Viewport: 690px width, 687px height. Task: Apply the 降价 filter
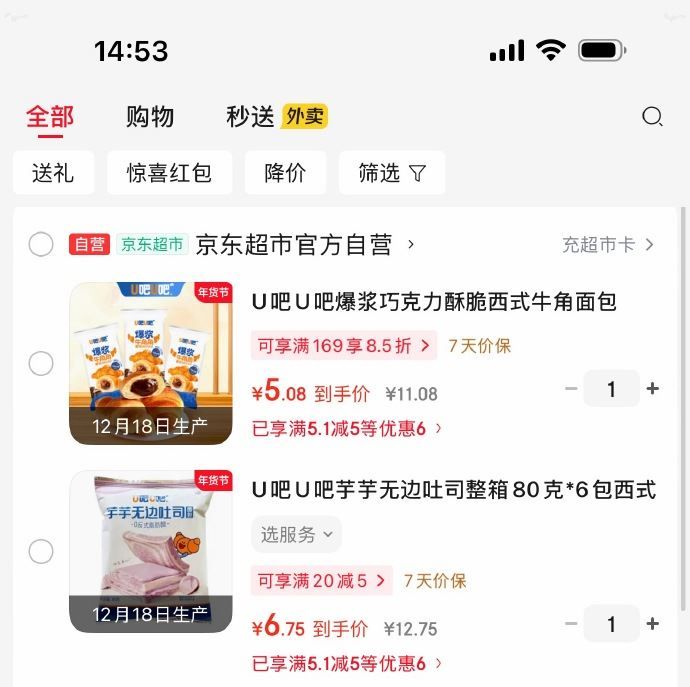click(285, 173)
